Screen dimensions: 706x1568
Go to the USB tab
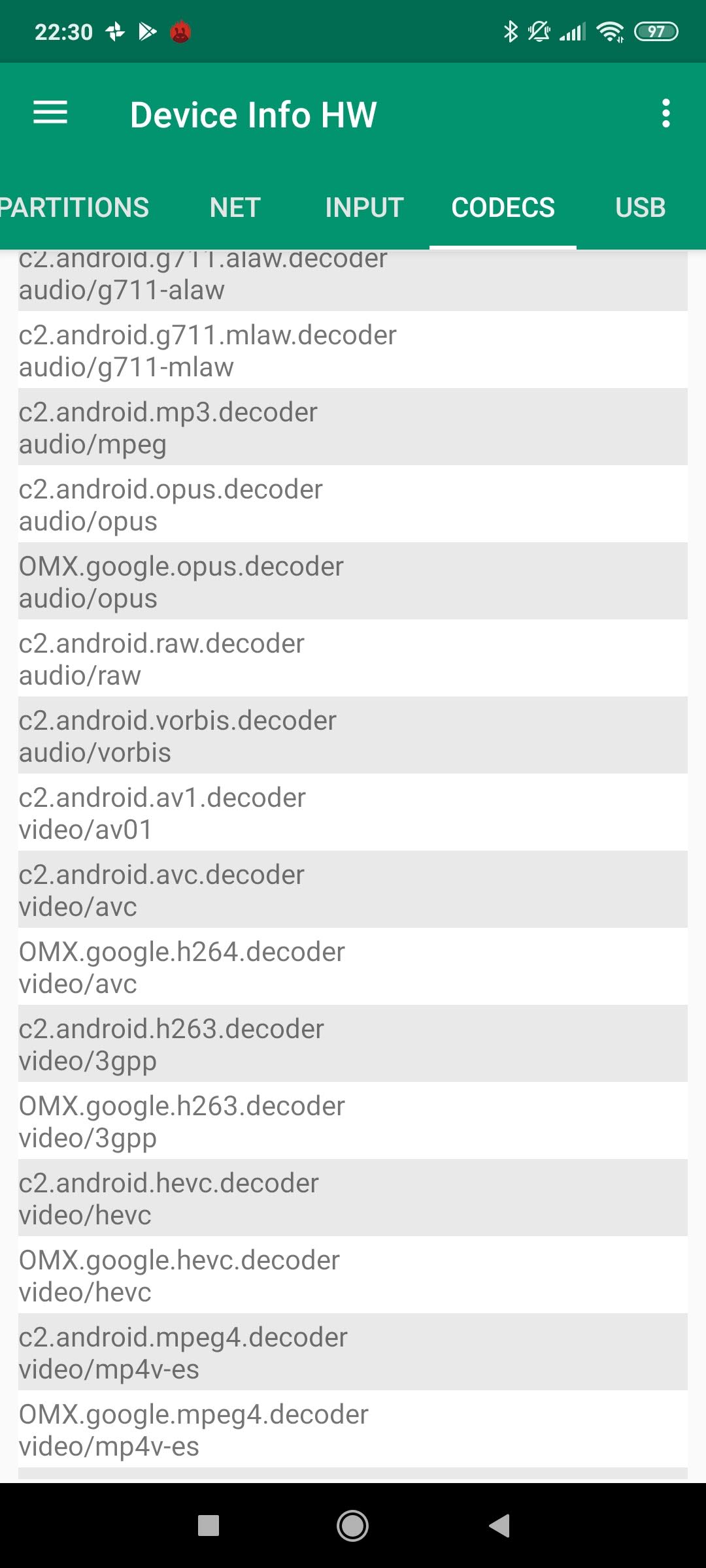point(640,208)
